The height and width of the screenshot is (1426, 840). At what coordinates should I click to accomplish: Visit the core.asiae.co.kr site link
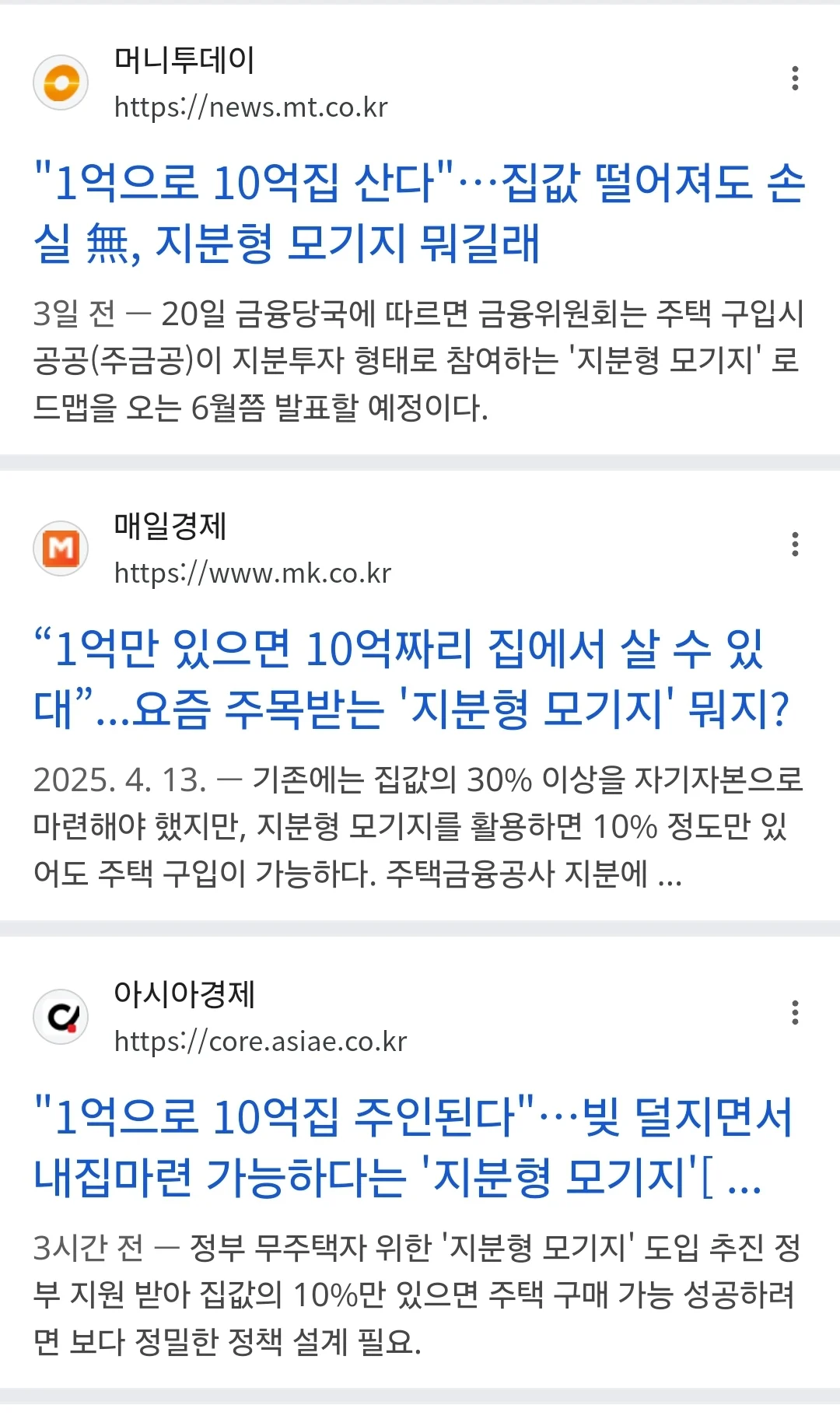(260, 1042)
